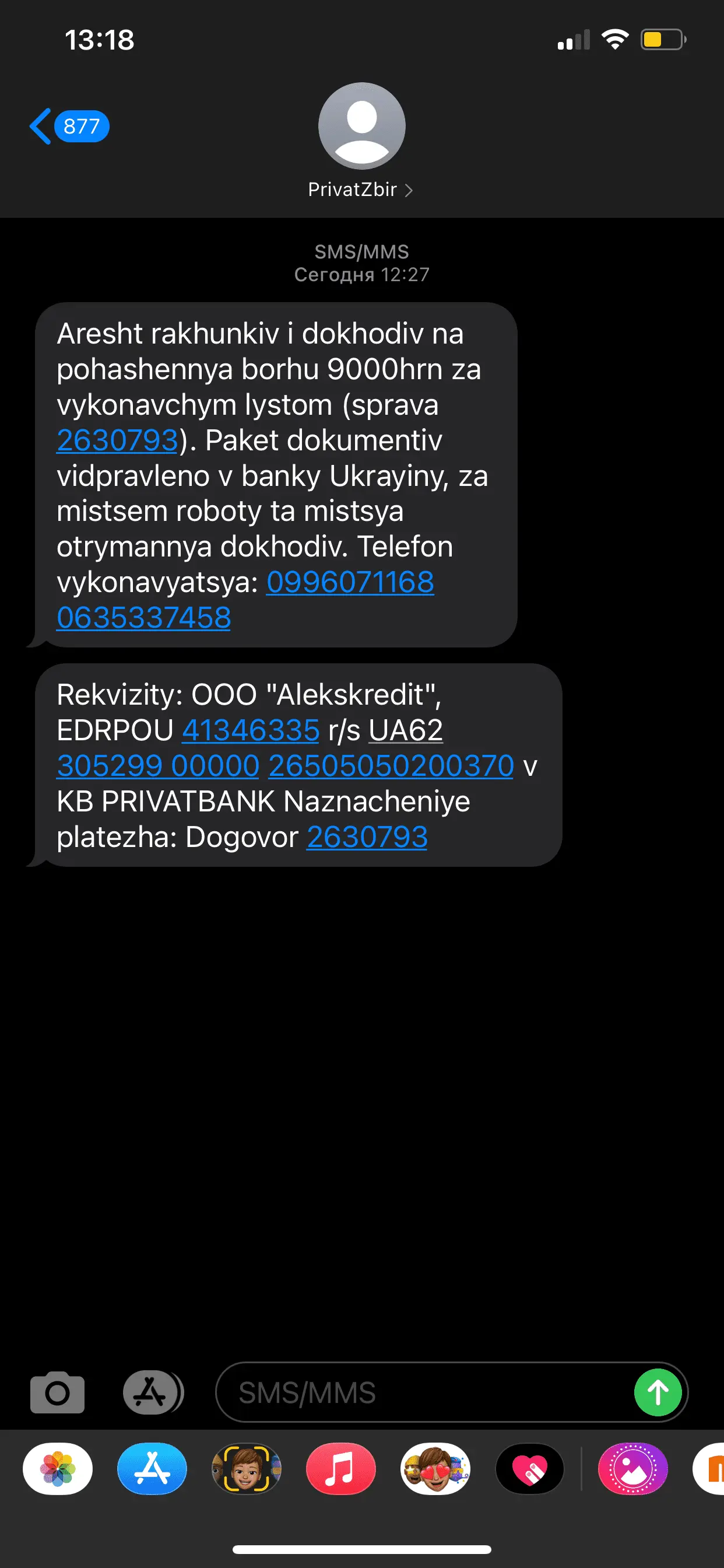Image resolution: width=724 pixels, height=1568 pixels.
Task: Open Digital Touch heart icon
Action: tap(529, 1469)
